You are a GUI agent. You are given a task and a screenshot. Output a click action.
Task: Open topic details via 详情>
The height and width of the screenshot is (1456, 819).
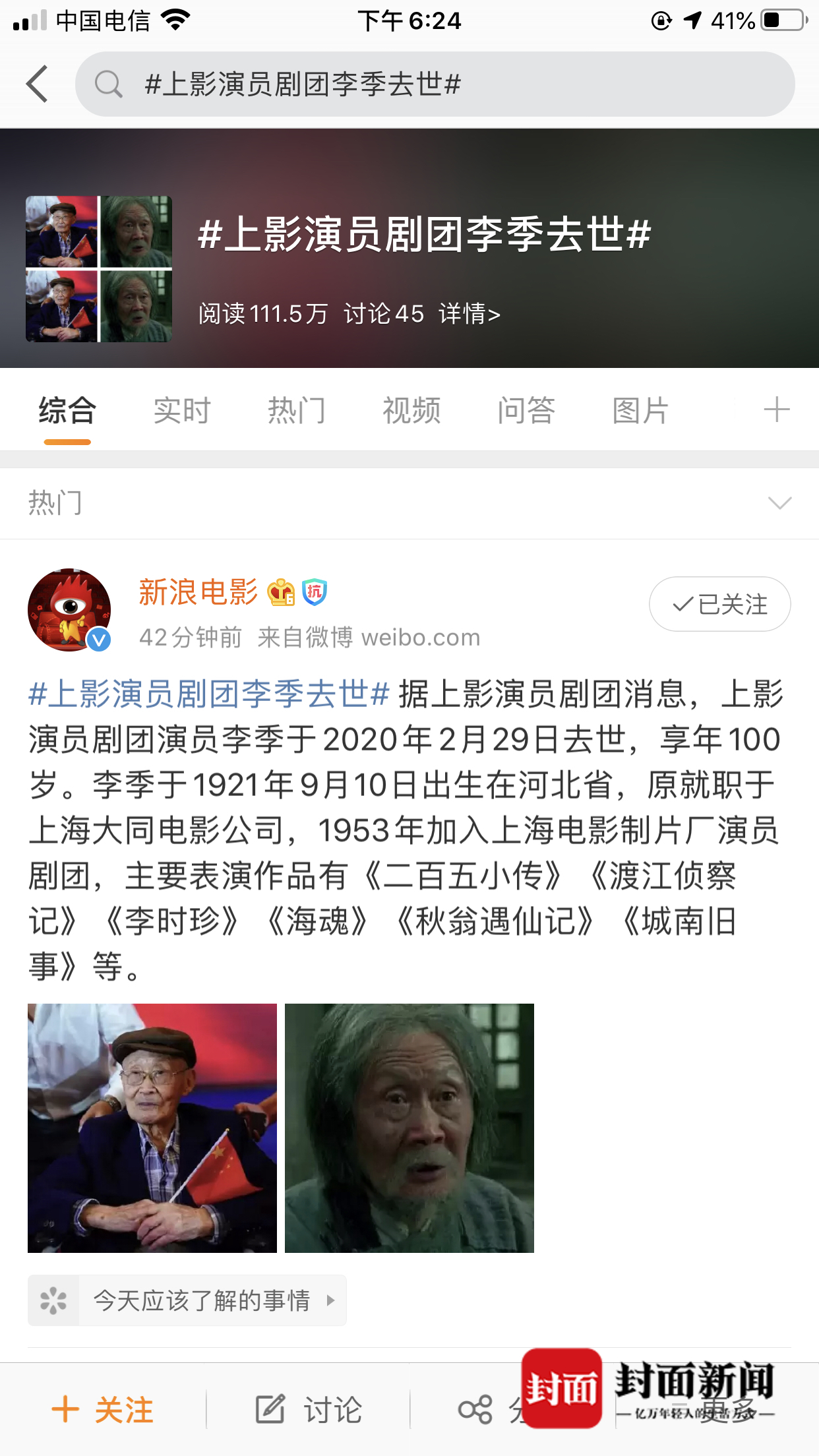pyautogui.click(x=470, y=314)
